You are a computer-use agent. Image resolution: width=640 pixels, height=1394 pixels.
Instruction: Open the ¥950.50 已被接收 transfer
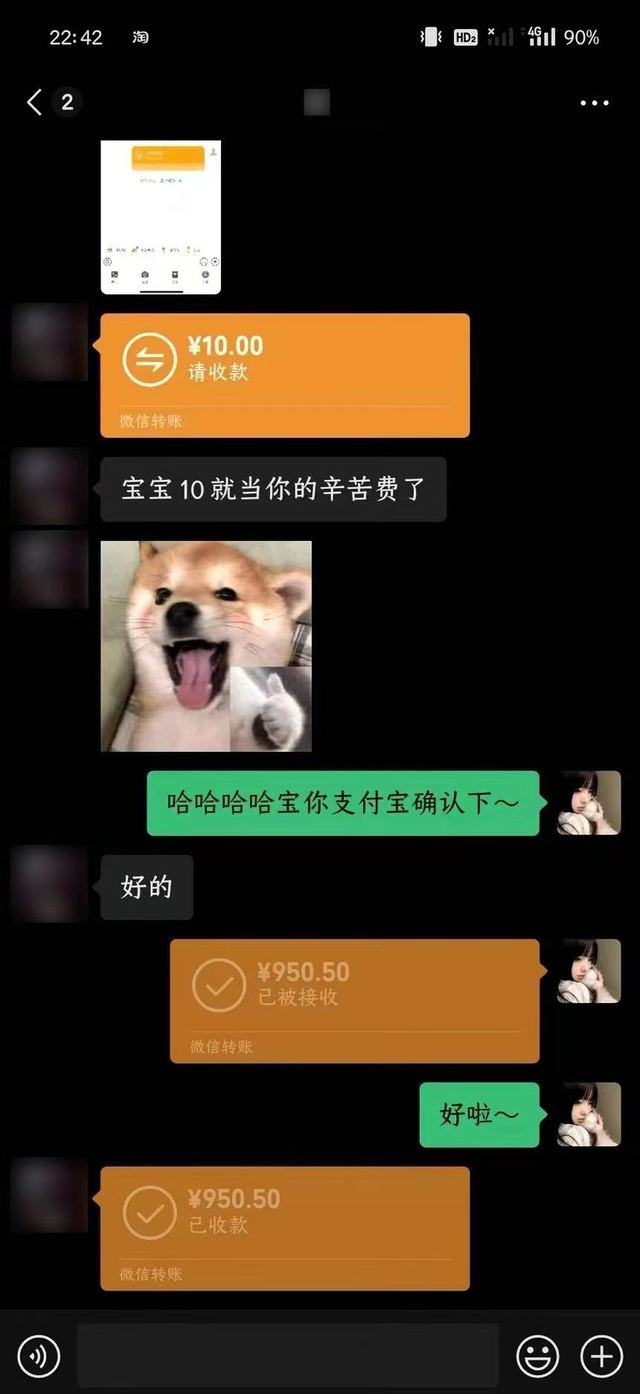click(355, 1000)
